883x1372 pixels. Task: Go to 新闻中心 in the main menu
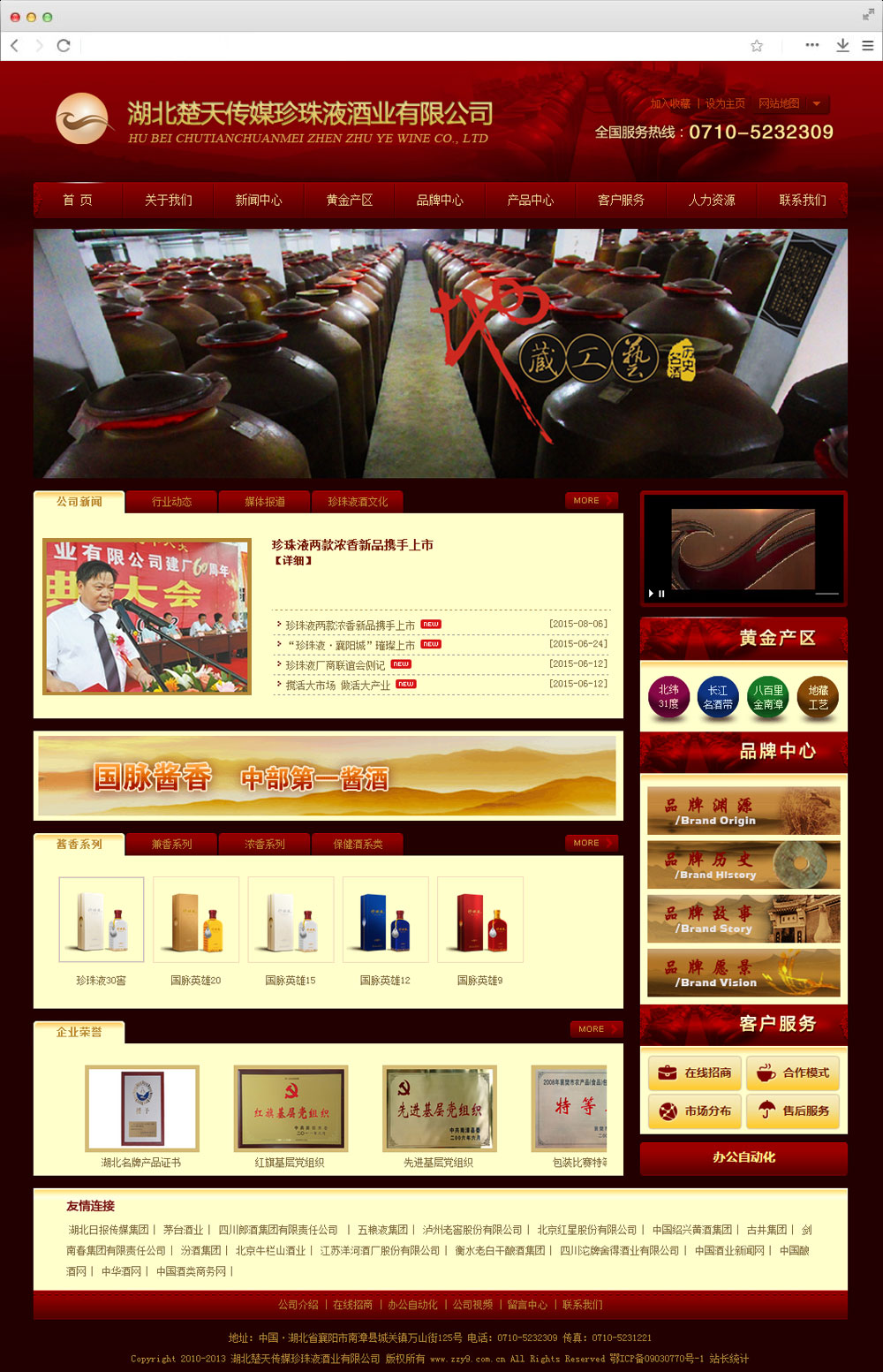tap(259, 201)
